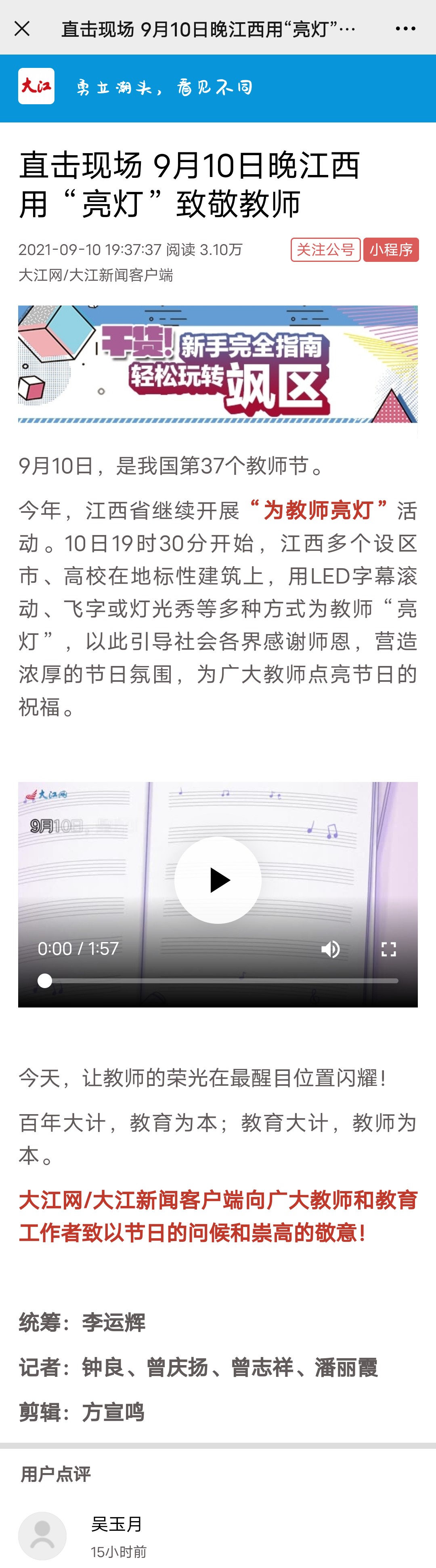Enter fullscreen video mode
The image size is (436, 1568).
pyautogui.click(x=389, y=948)
